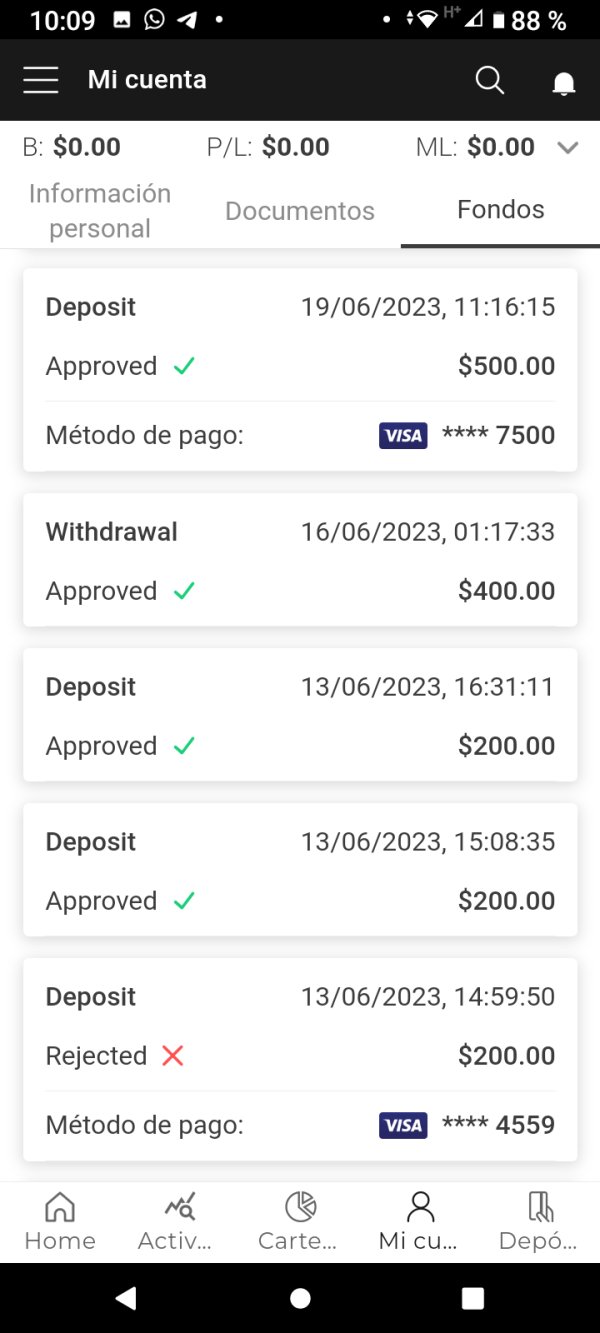Tap the system home button
The width and height of the screenshot is (600, 1333).
point(300,1298)
